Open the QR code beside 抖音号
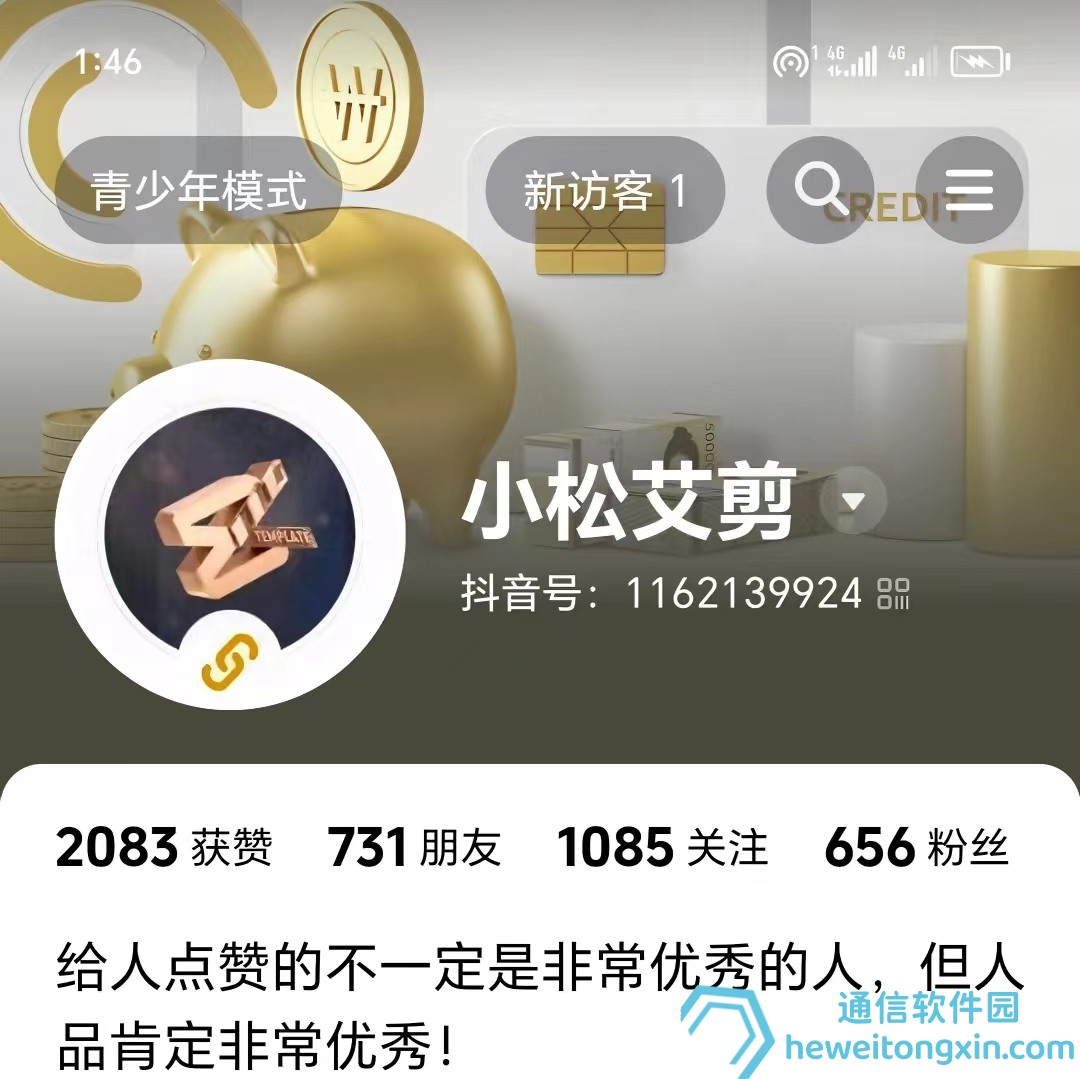This screenshot has height=1079, width=1080. tap(893, 594)
